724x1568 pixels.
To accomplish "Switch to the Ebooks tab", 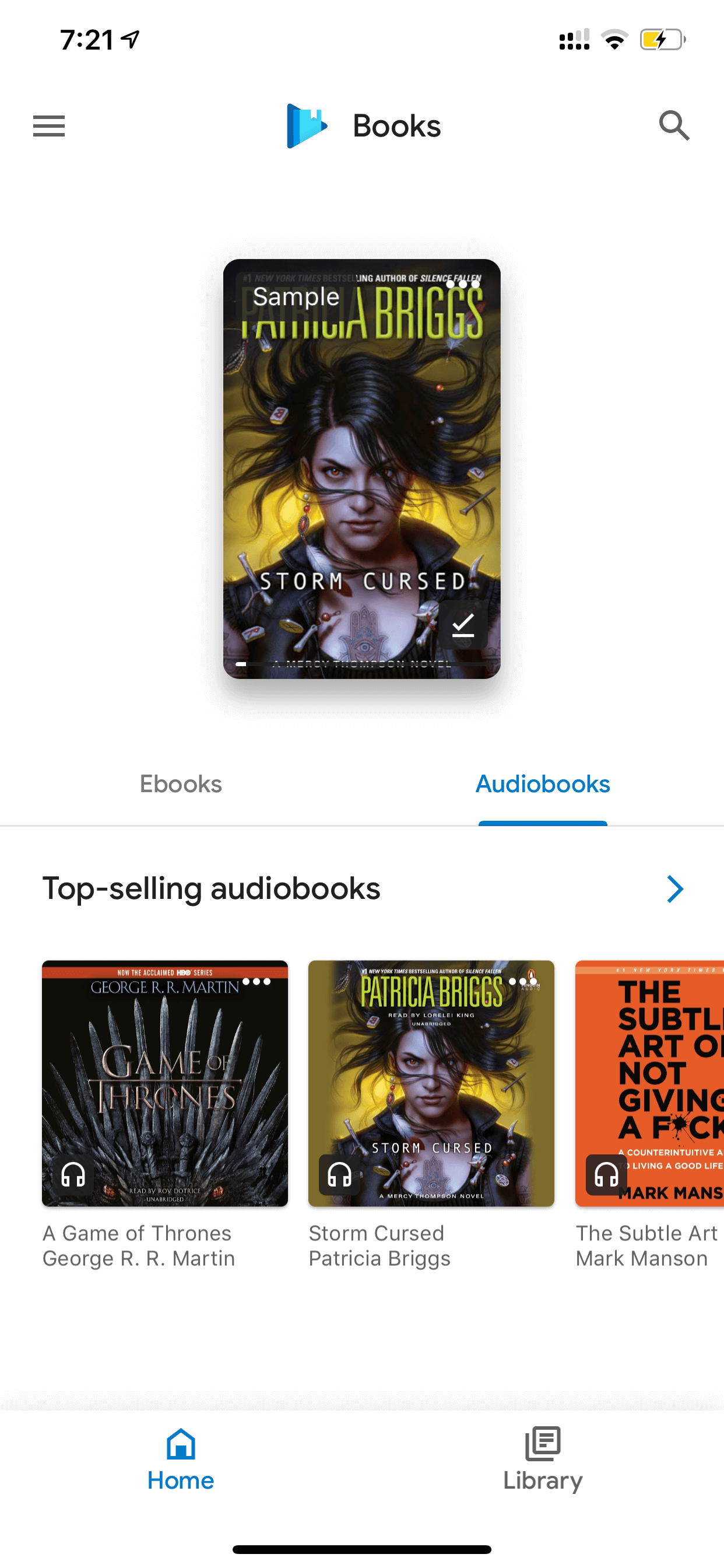I will pos(181,784).
